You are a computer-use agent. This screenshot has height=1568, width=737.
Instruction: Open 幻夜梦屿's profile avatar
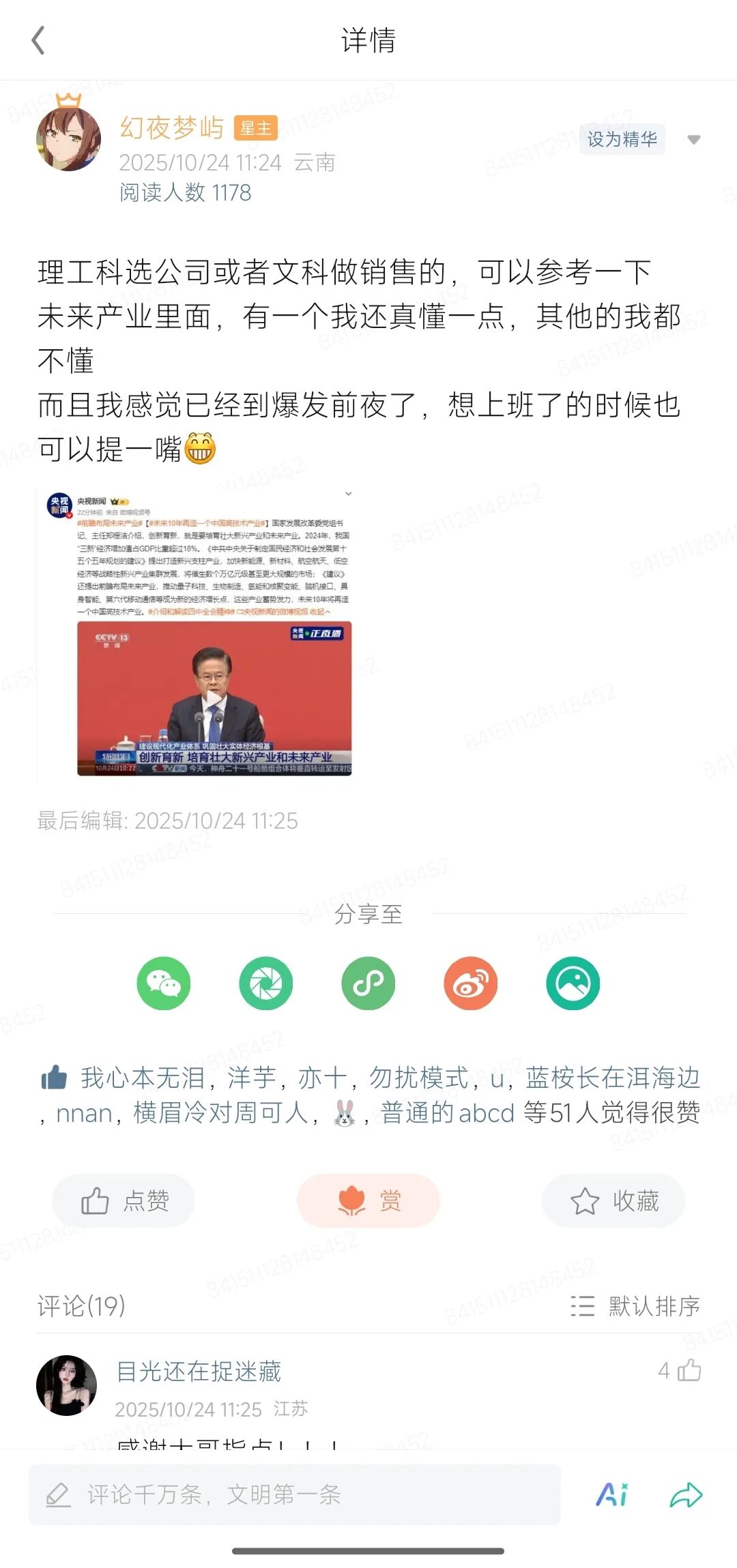68,139
